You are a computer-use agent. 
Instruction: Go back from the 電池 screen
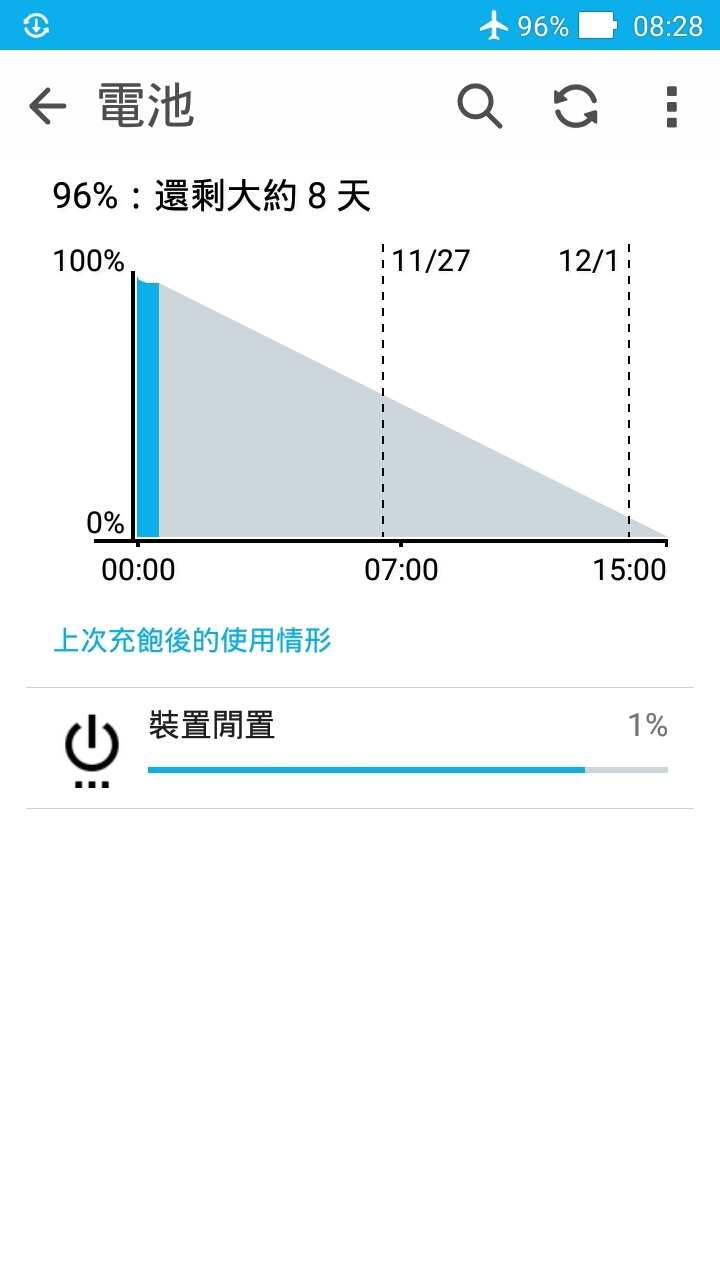point(47,106)
